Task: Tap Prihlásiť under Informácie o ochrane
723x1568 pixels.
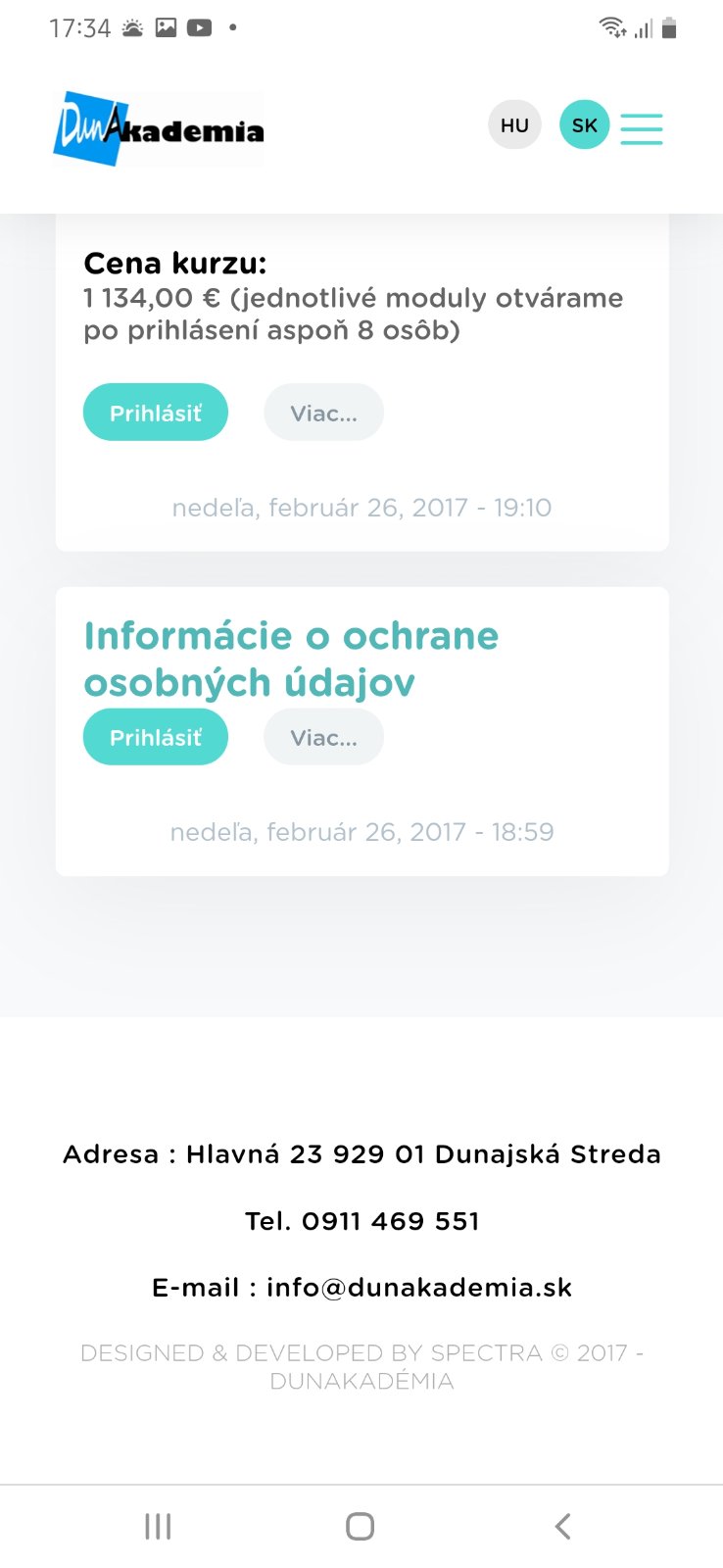Action: [x=156, y=737]
